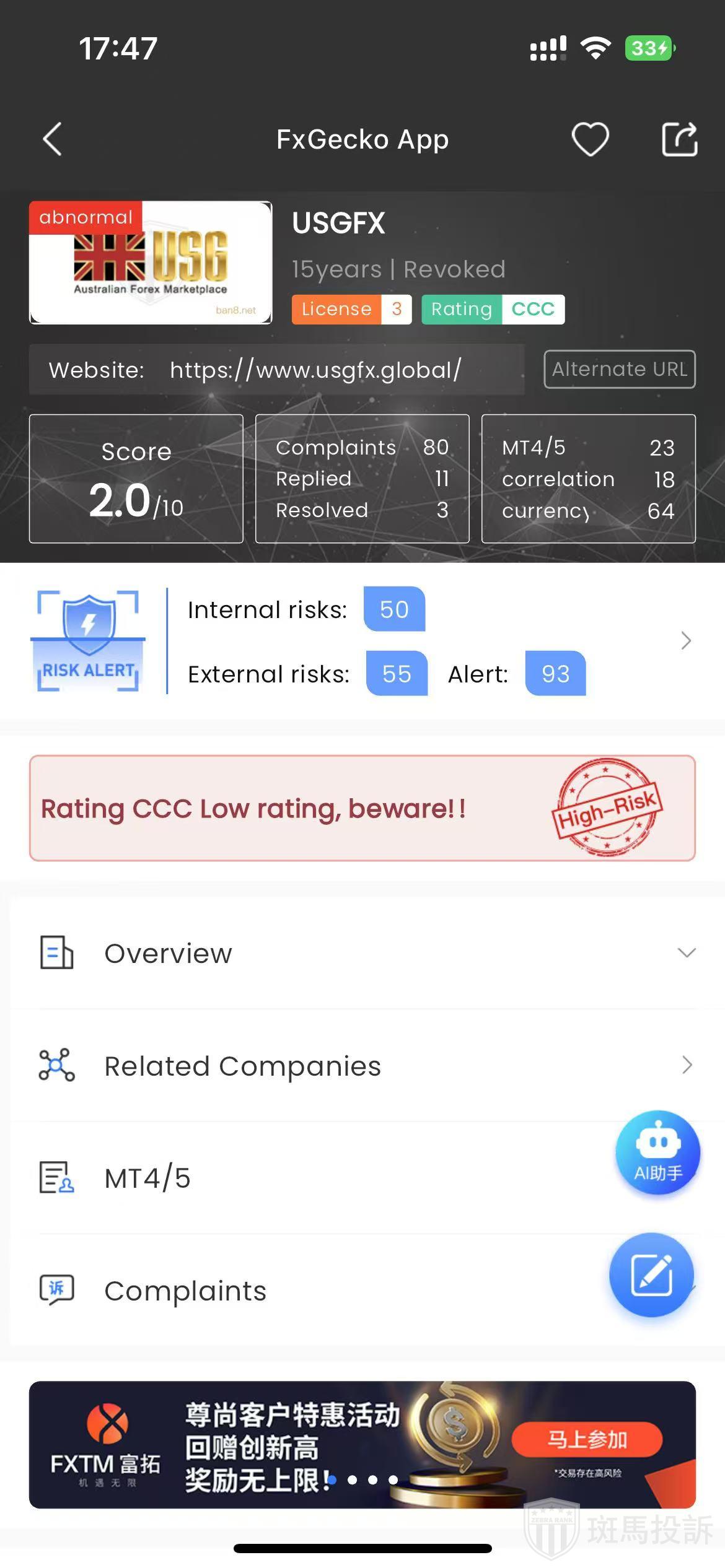725x1568 pixels.
Task: Tap the Rating CCC badge
Action: [493, 309]
